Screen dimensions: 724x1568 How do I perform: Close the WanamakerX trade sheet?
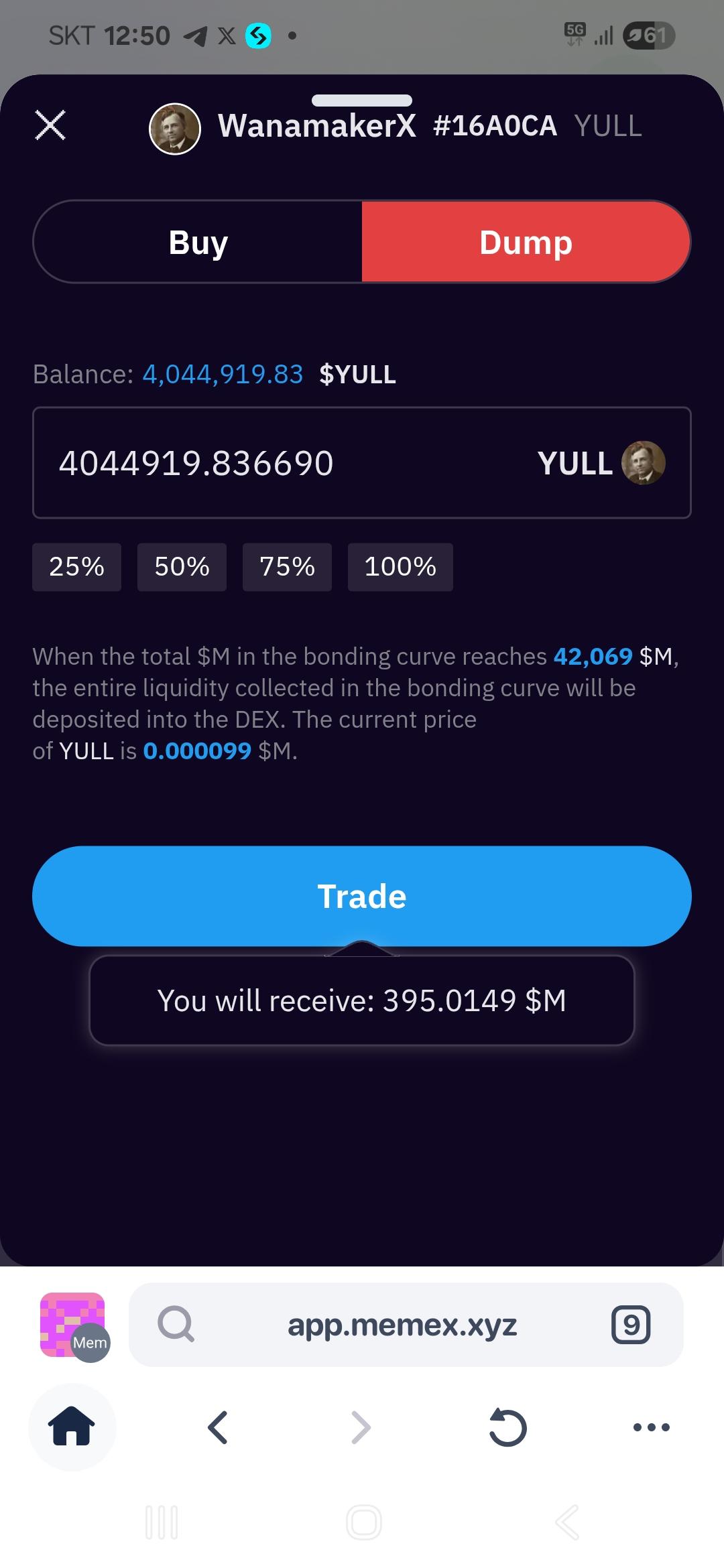tap(50, 125)
